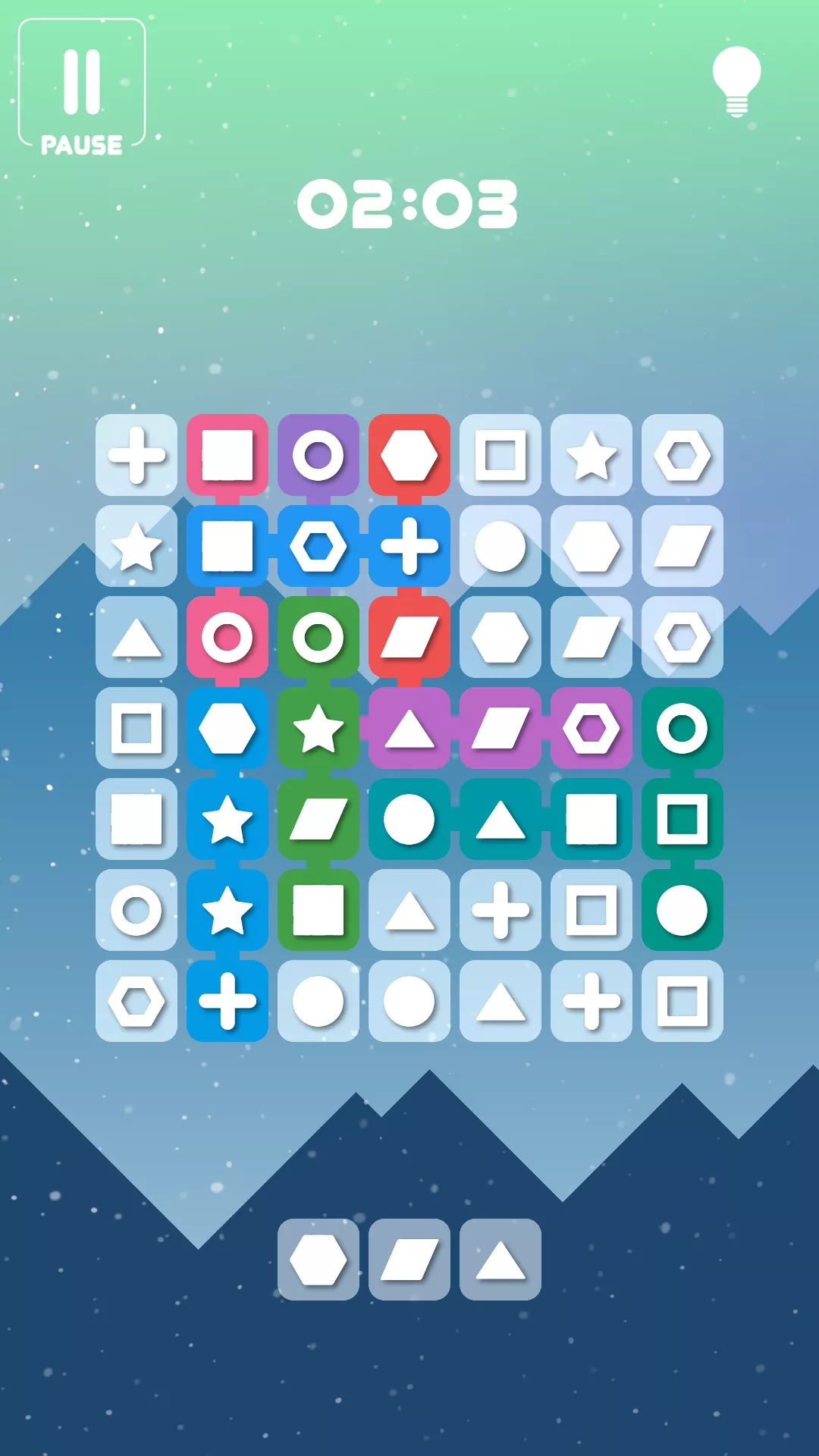Tap the purple ring tile
The height and width of the screenshot is (1456, 819).
click(318, 455)
